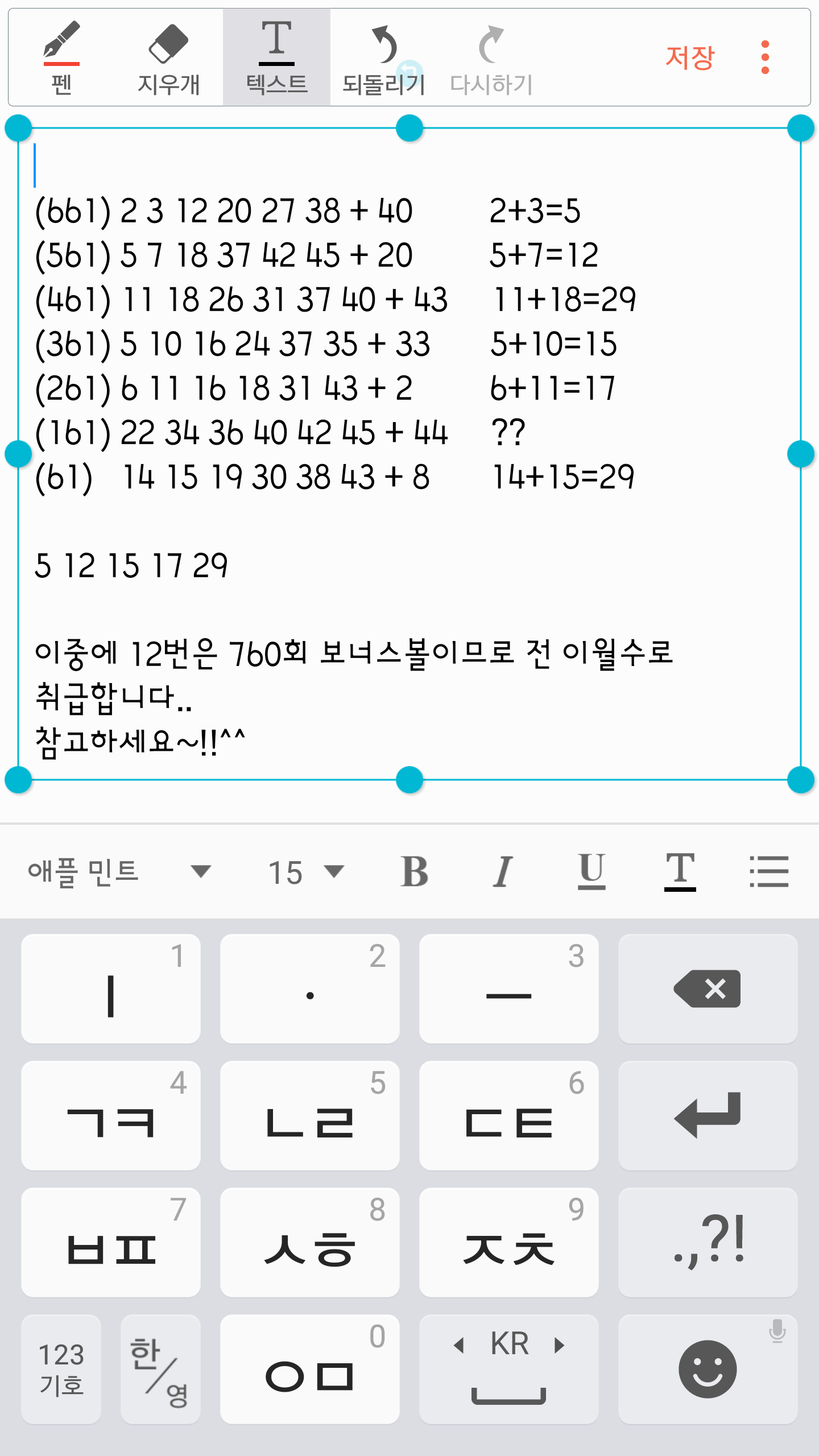Save the note with 저장

point(689,58)
